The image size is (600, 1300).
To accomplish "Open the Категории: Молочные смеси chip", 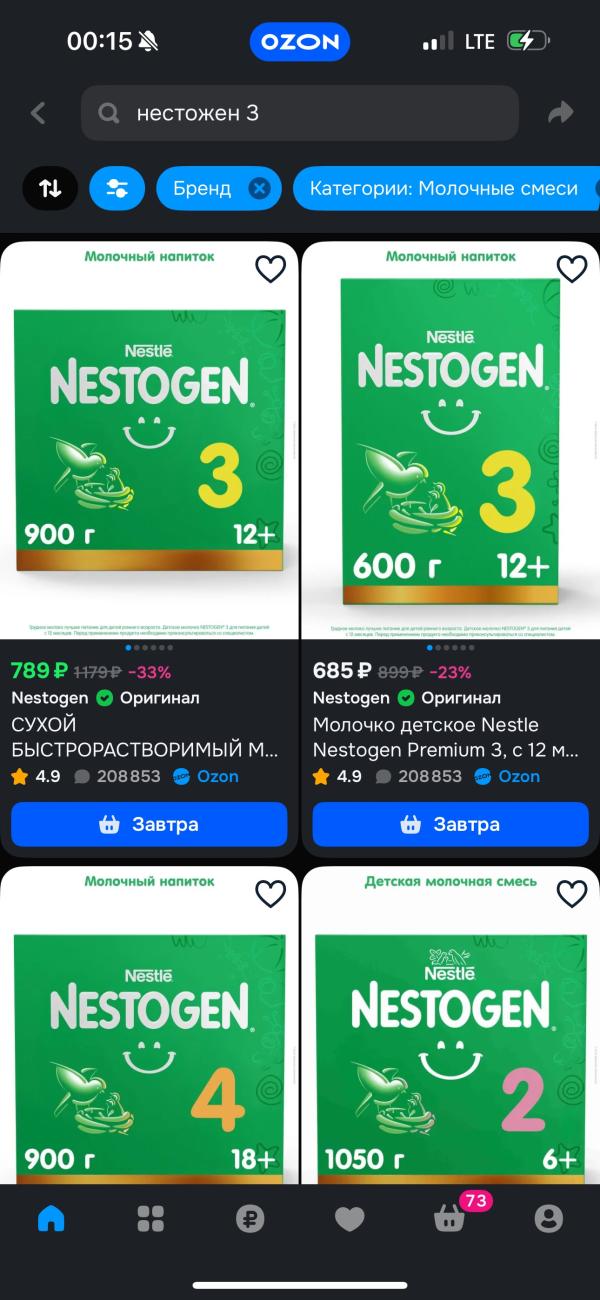I will pos(444,188).
